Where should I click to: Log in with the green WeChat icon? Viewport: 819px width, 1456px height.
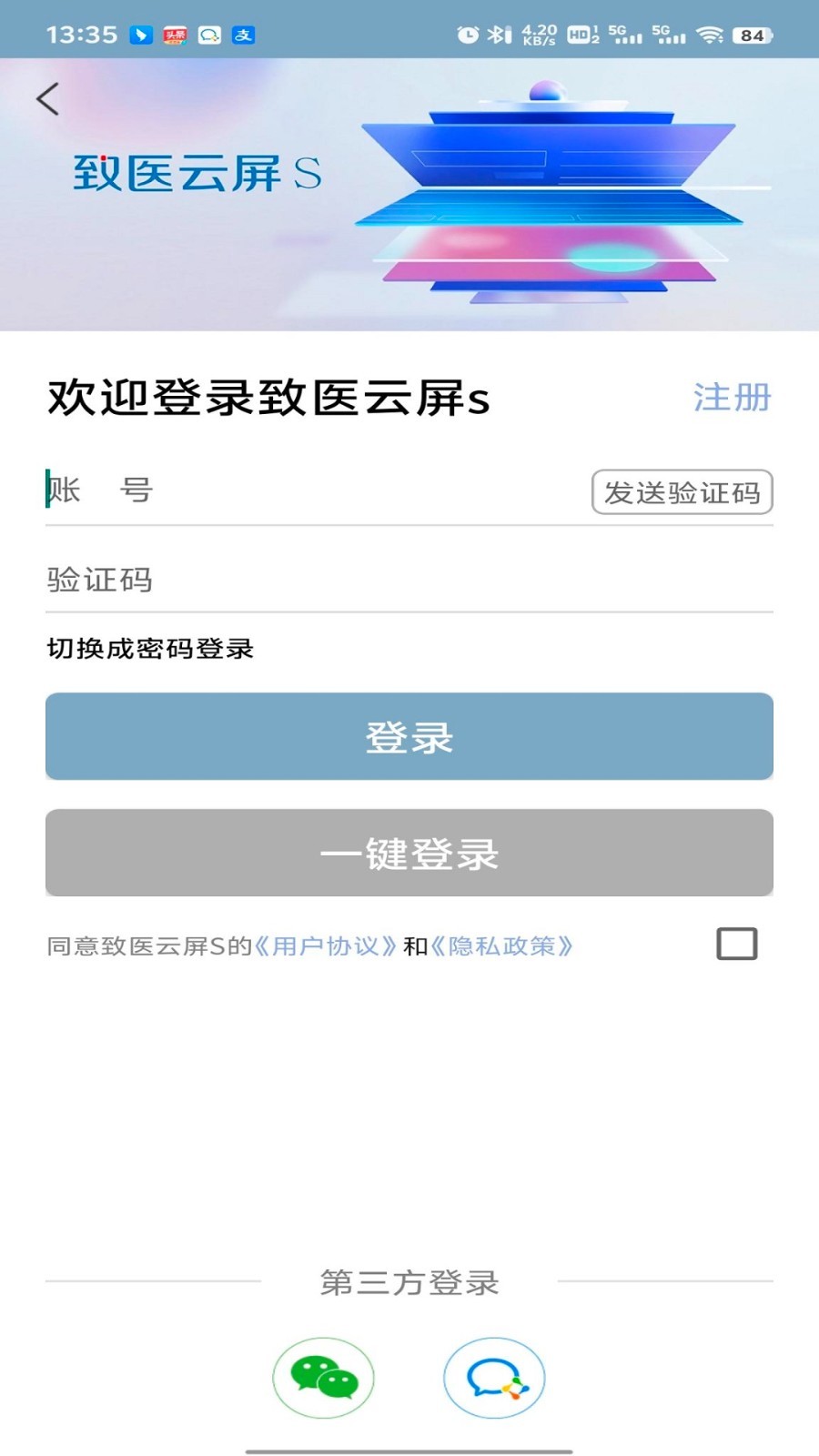(323, 1378)
